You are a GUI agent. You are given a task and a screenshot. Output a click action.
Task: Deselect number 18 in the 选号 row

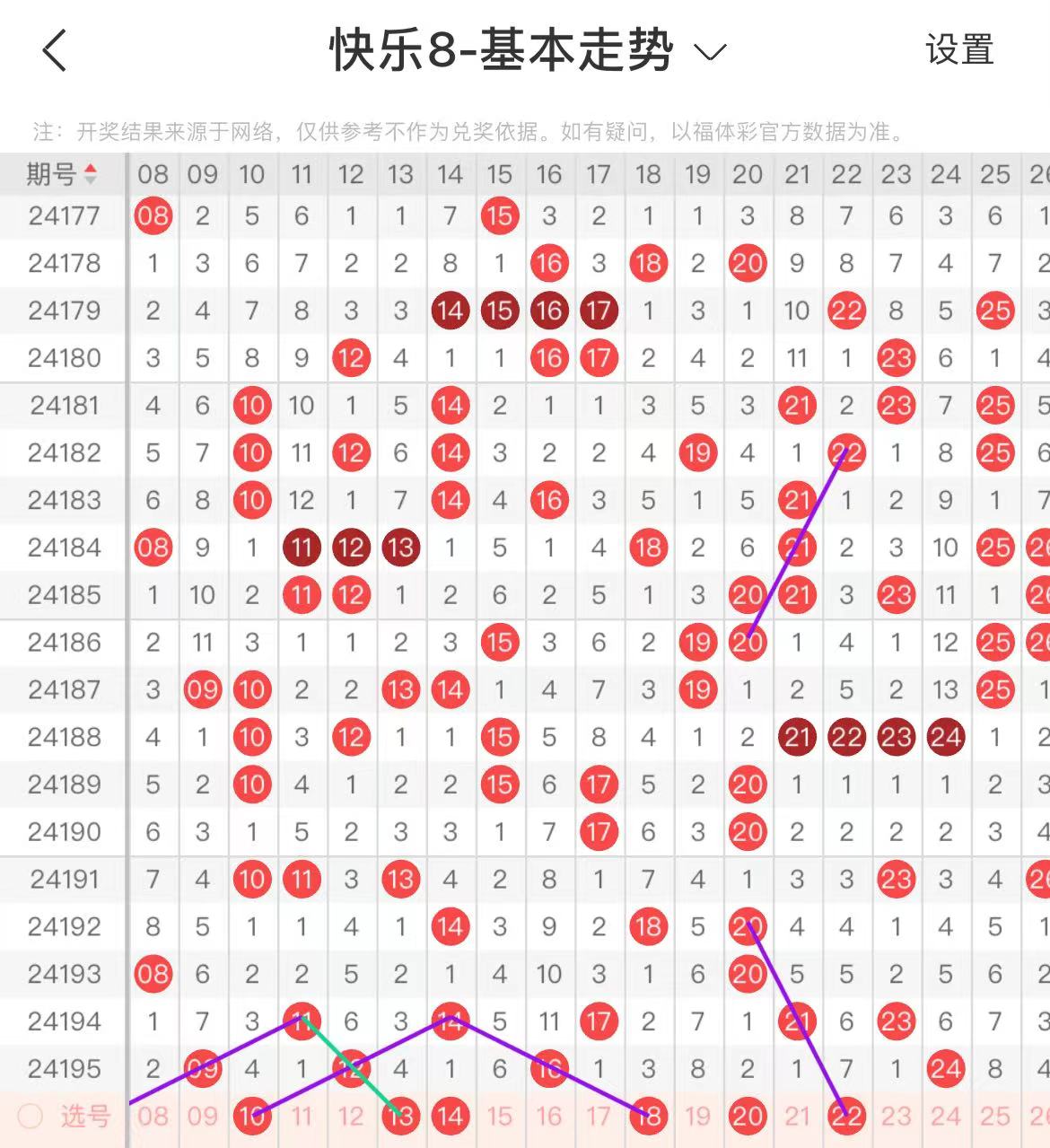[x=648, y=1116]
